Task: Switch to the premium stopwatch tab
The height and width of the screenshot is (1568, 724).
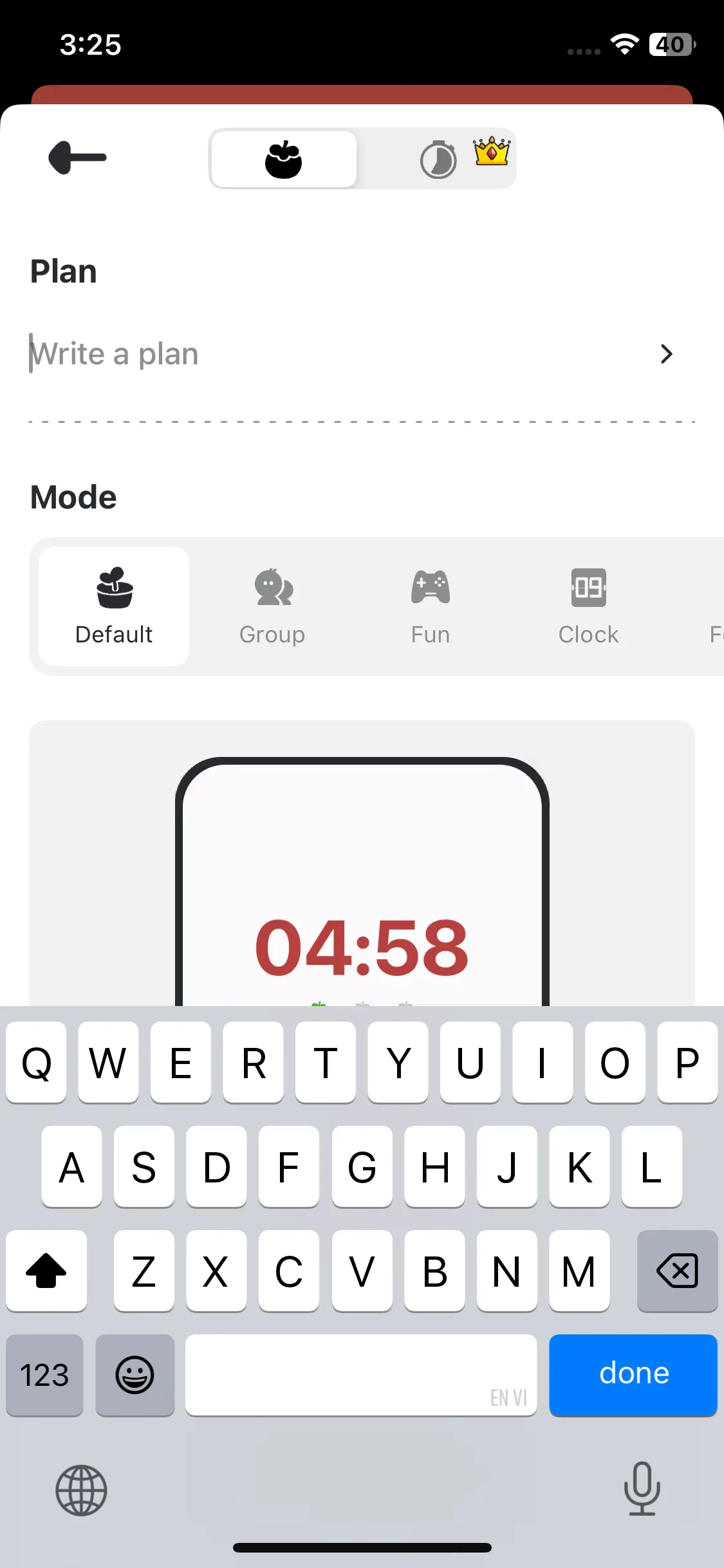Action: (439, 160)
